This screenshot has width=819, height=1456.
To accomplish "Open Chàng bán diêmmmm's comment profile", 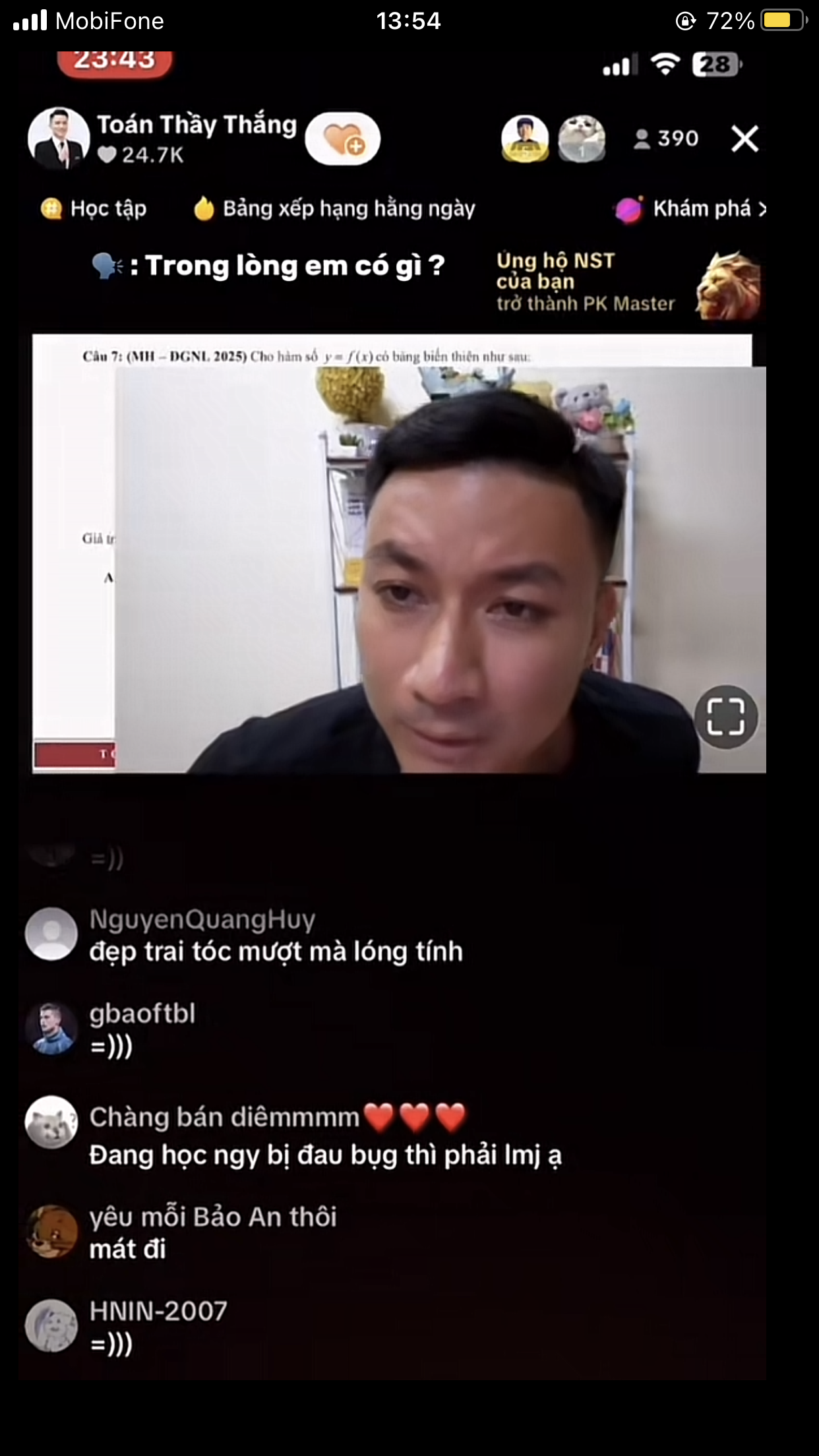I will click(51, 1122).
